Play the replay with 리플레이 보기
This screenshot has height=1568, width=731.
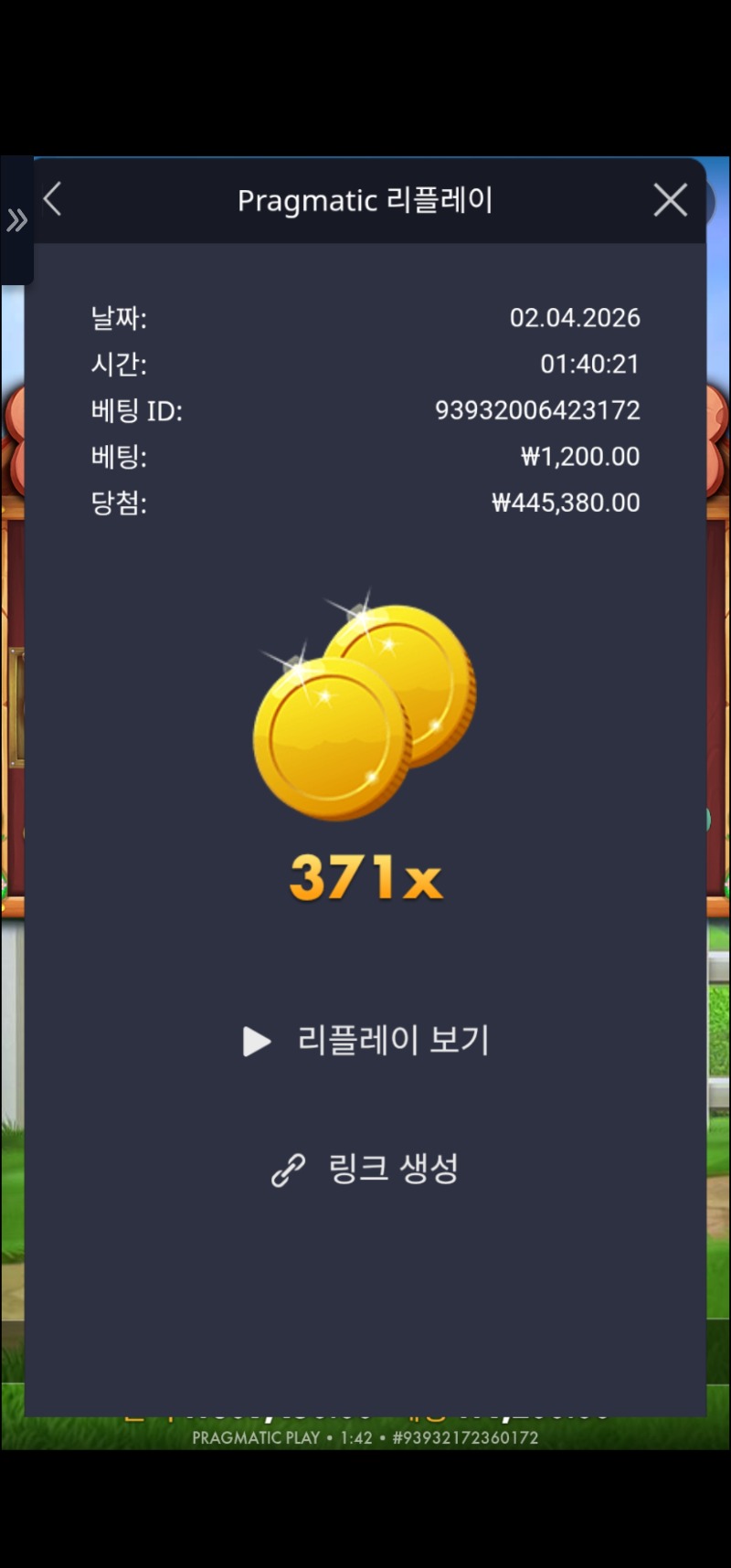(365, 1041)
